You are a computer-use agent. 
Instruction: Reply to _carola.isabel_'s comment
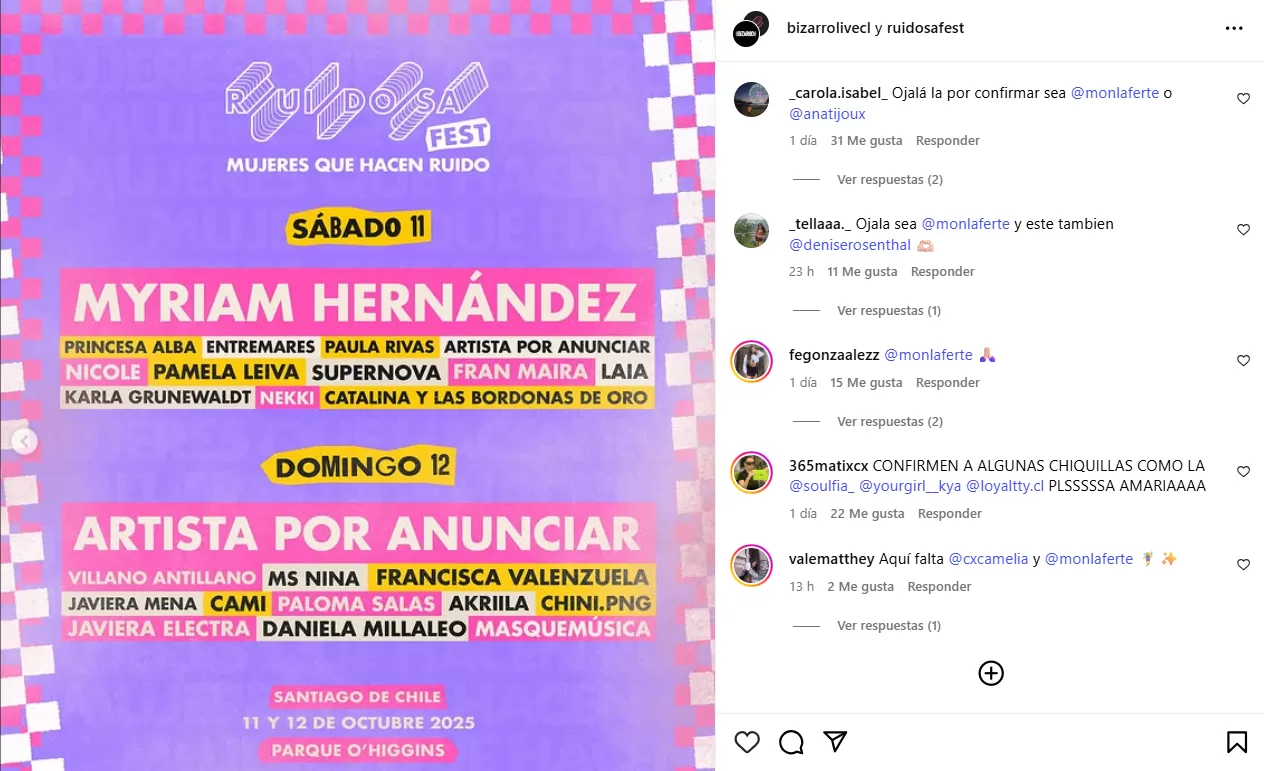click(x=947, y=141)
